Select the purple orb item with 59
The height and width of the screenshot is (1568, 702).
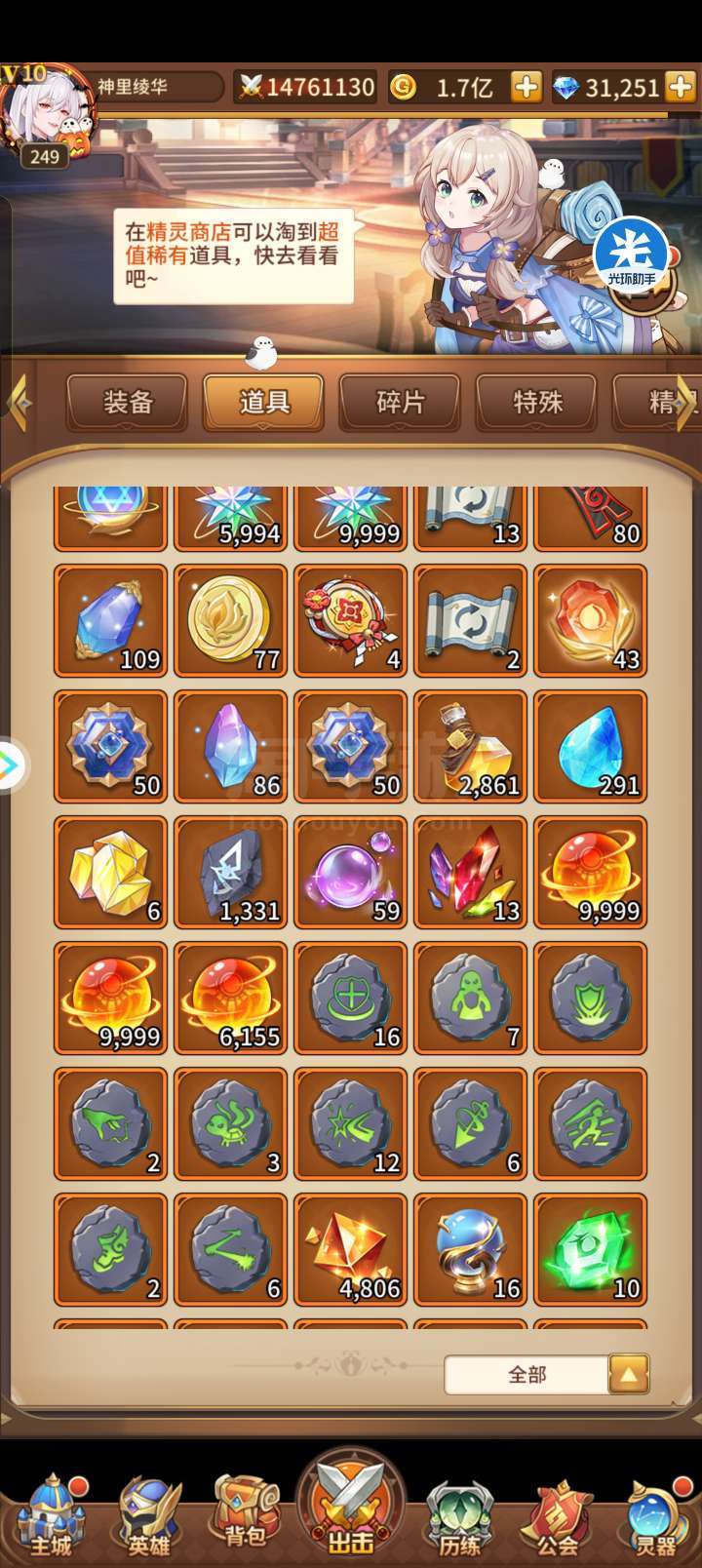(x=351, y=872)
